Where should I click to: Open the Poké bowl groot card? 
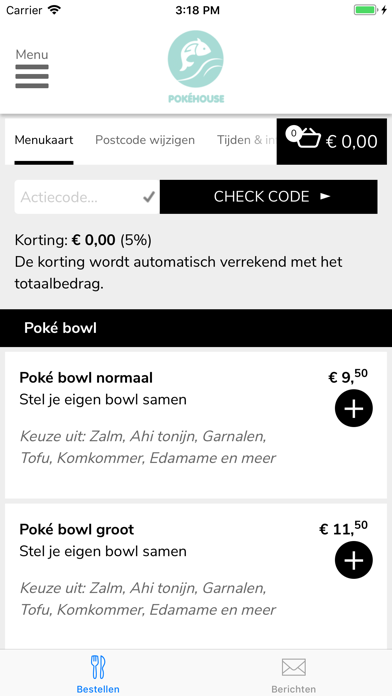pyautogui.click(x=196, y=577)
